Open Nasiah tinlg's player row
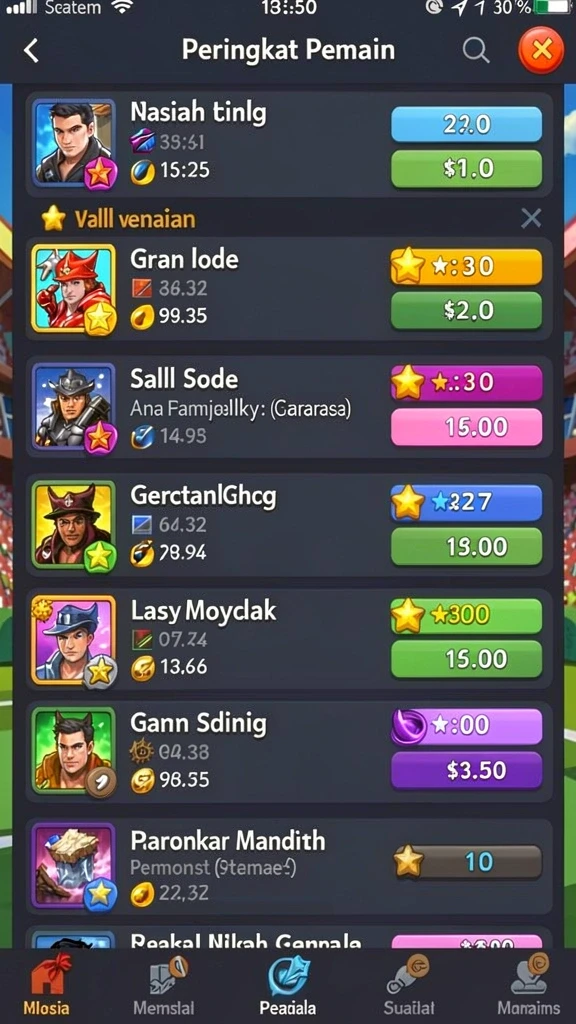 (x=289, y=143)
